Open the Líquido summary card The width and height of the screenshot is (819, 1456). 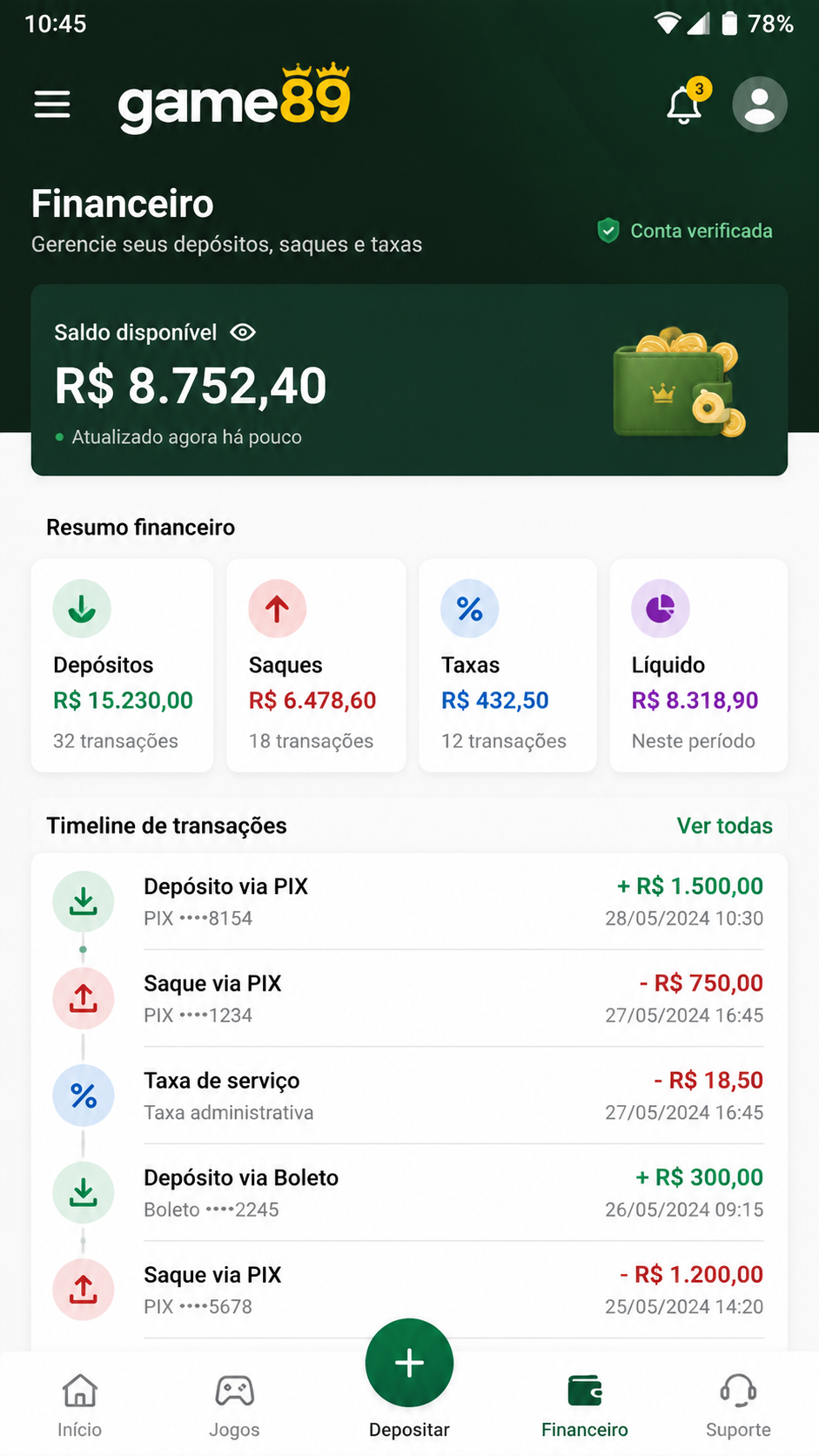tap(699, 665)
